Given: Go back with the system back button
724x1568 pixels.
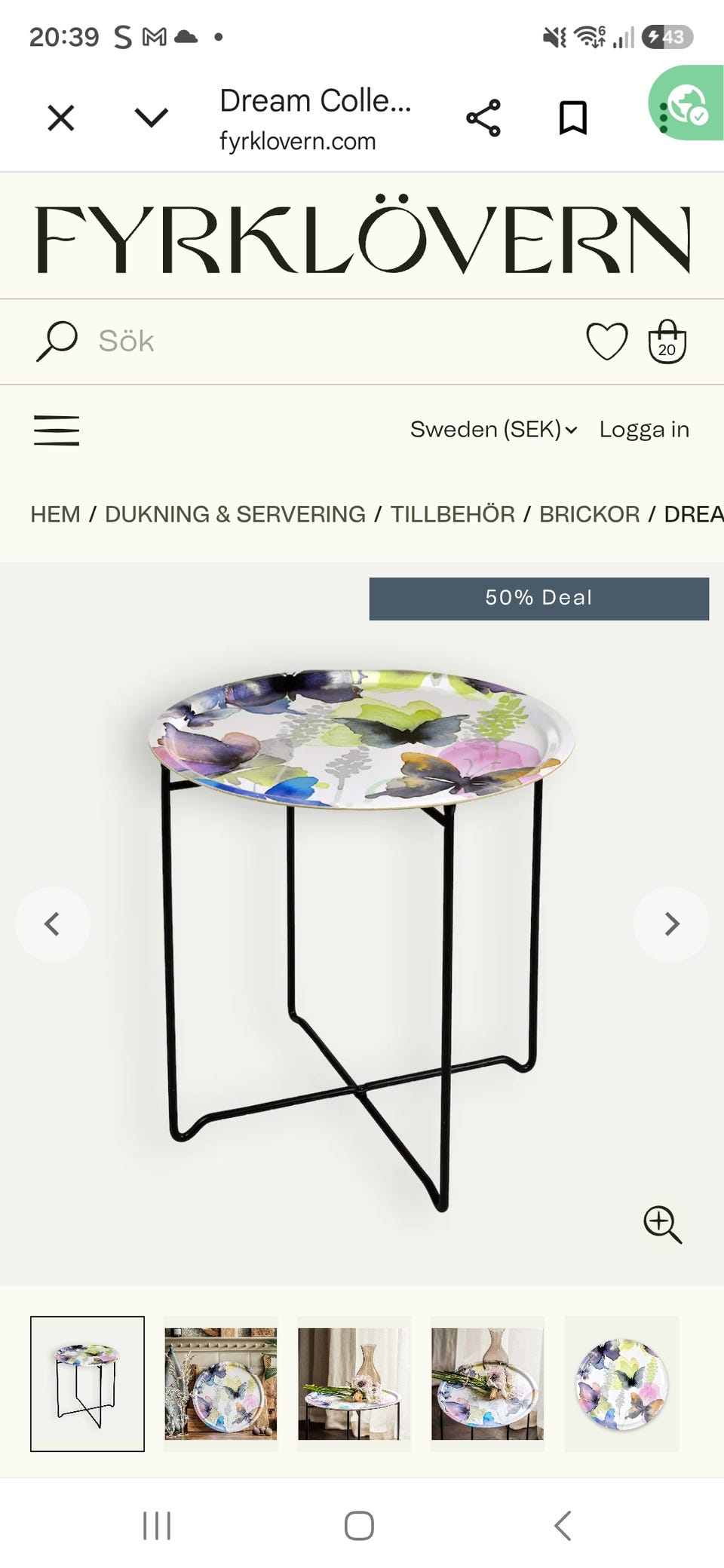Looking at the screenshot, I should 563,1525.
